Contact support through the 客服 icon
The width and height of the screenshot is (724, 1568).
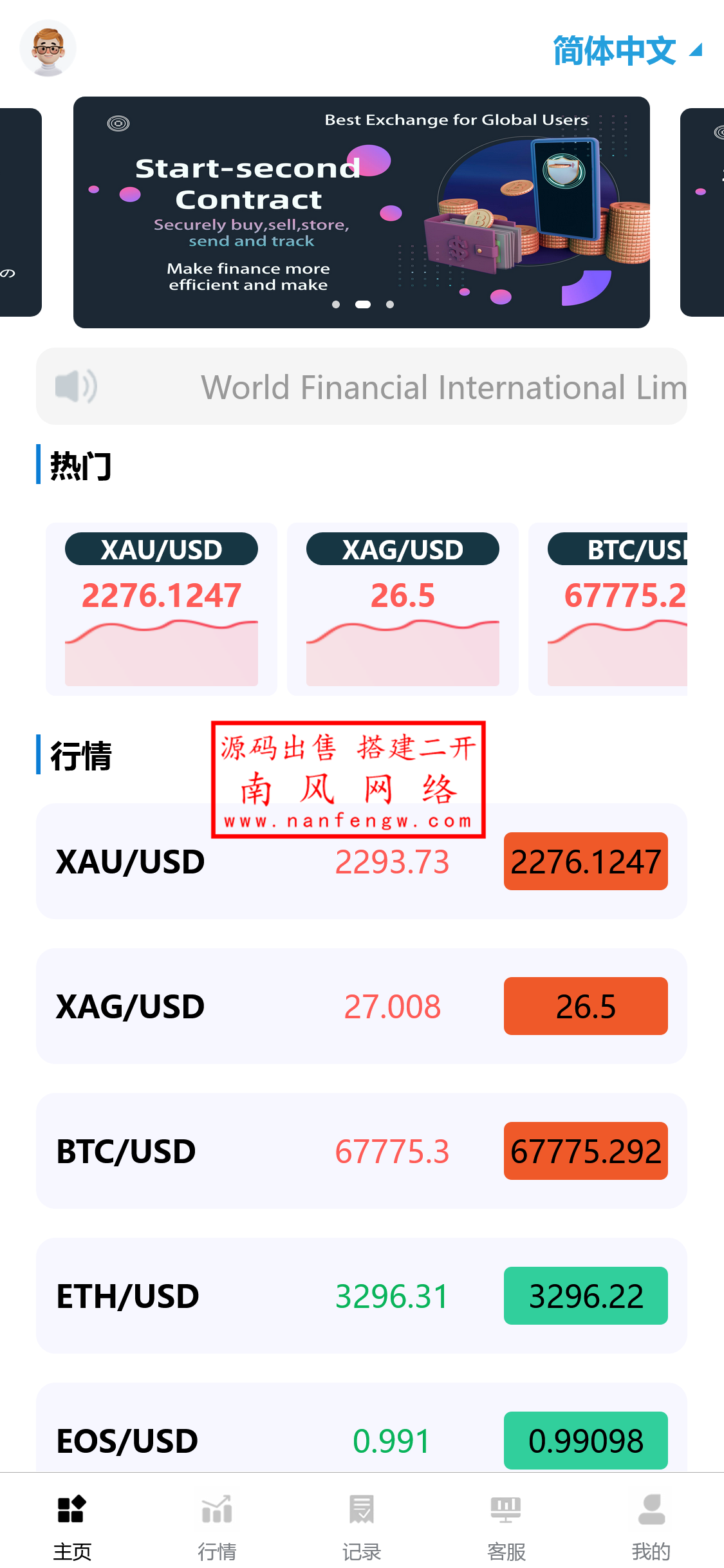[x=506, y=1513]
